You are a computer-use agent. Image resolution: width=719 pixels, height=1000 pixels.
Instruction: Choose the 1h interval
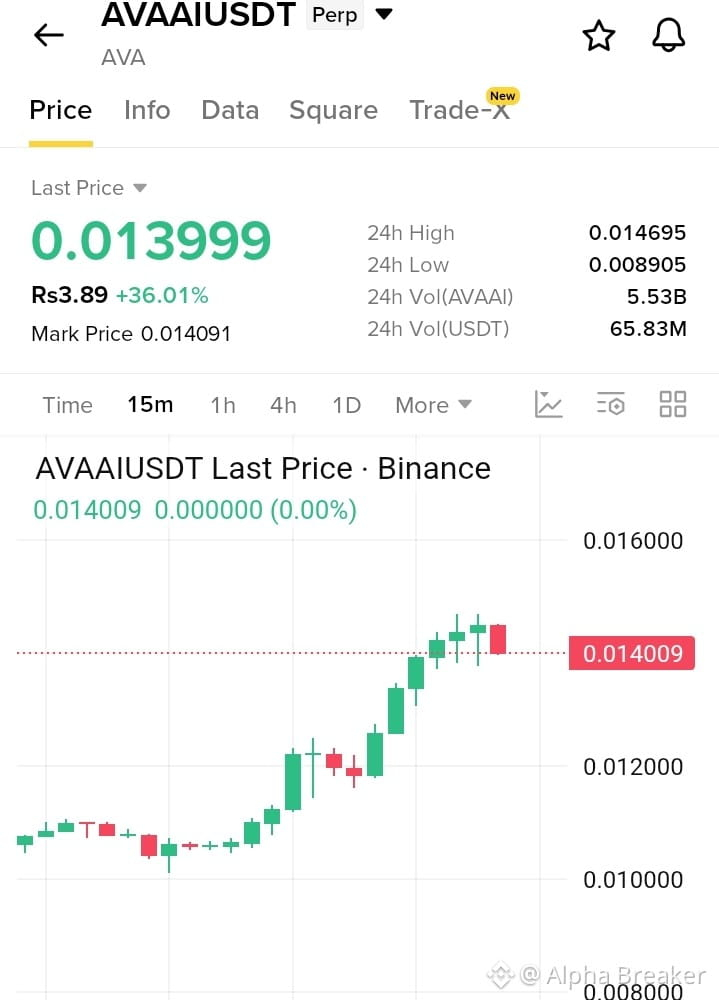pos(223,405)
